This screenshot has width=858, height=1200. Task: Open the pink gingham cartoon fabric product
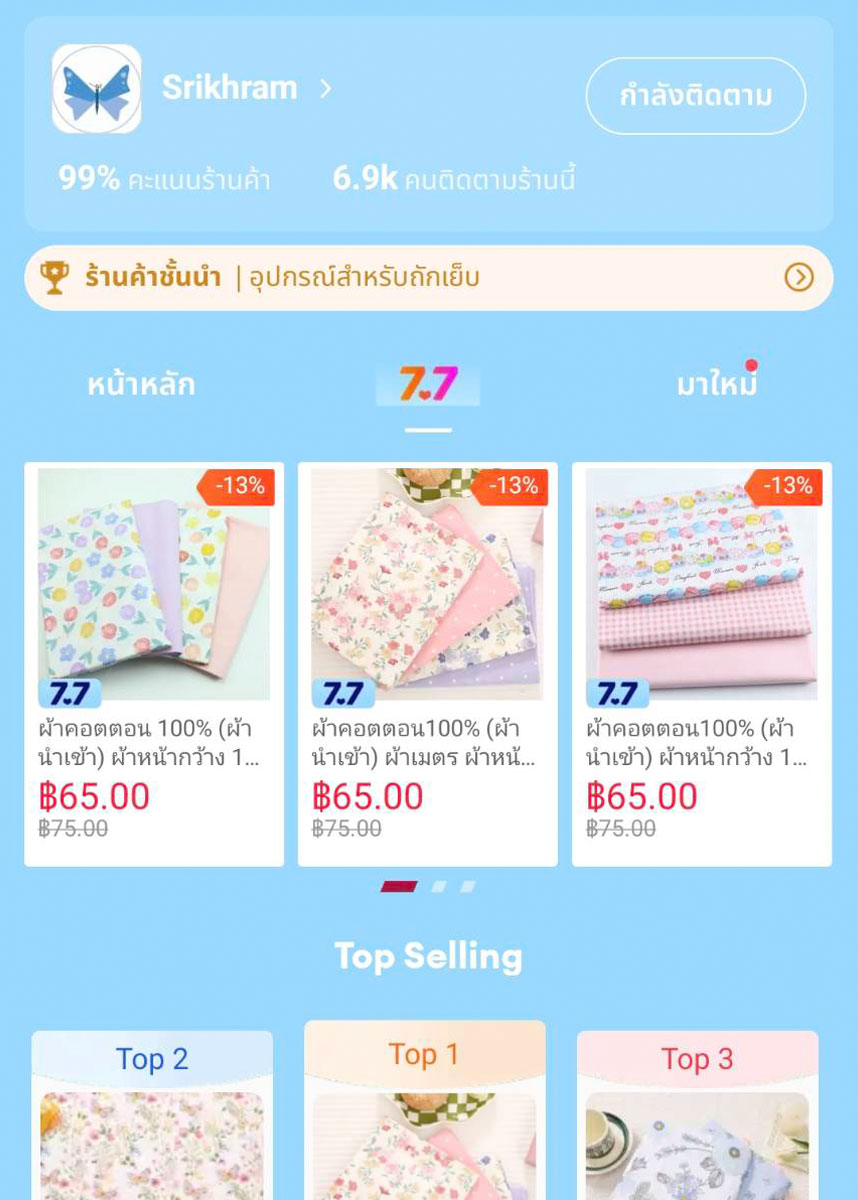[701, 663]
